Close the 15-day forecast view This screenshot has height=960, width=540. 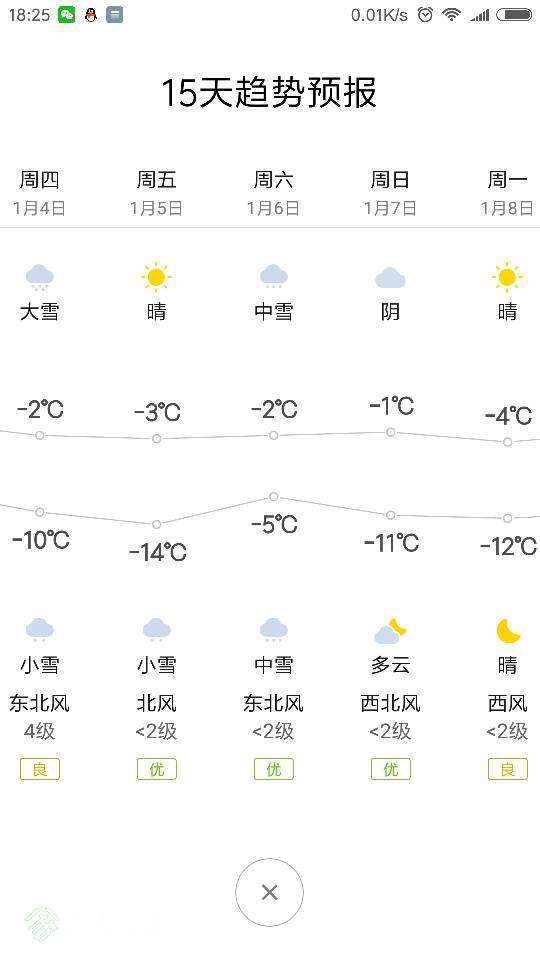(x=269, y=892)
